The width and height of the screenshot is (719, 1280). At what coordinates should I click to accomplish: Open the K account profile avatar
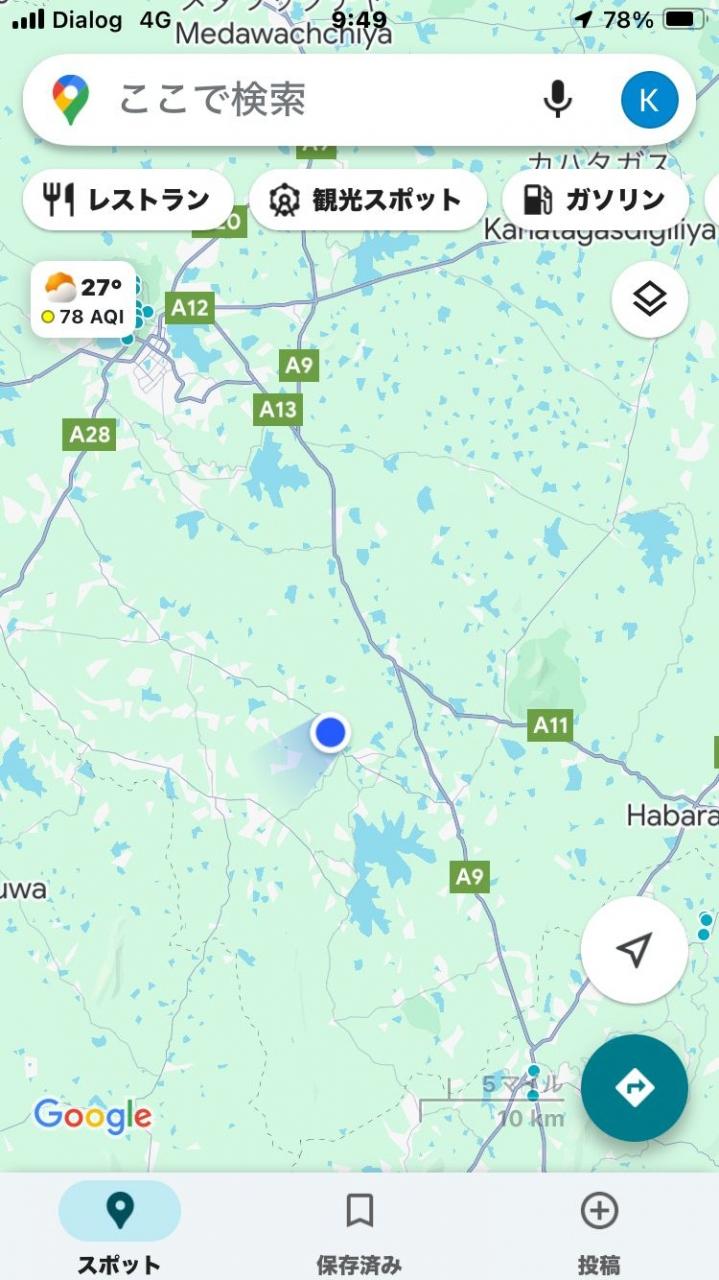click(649, 100)
